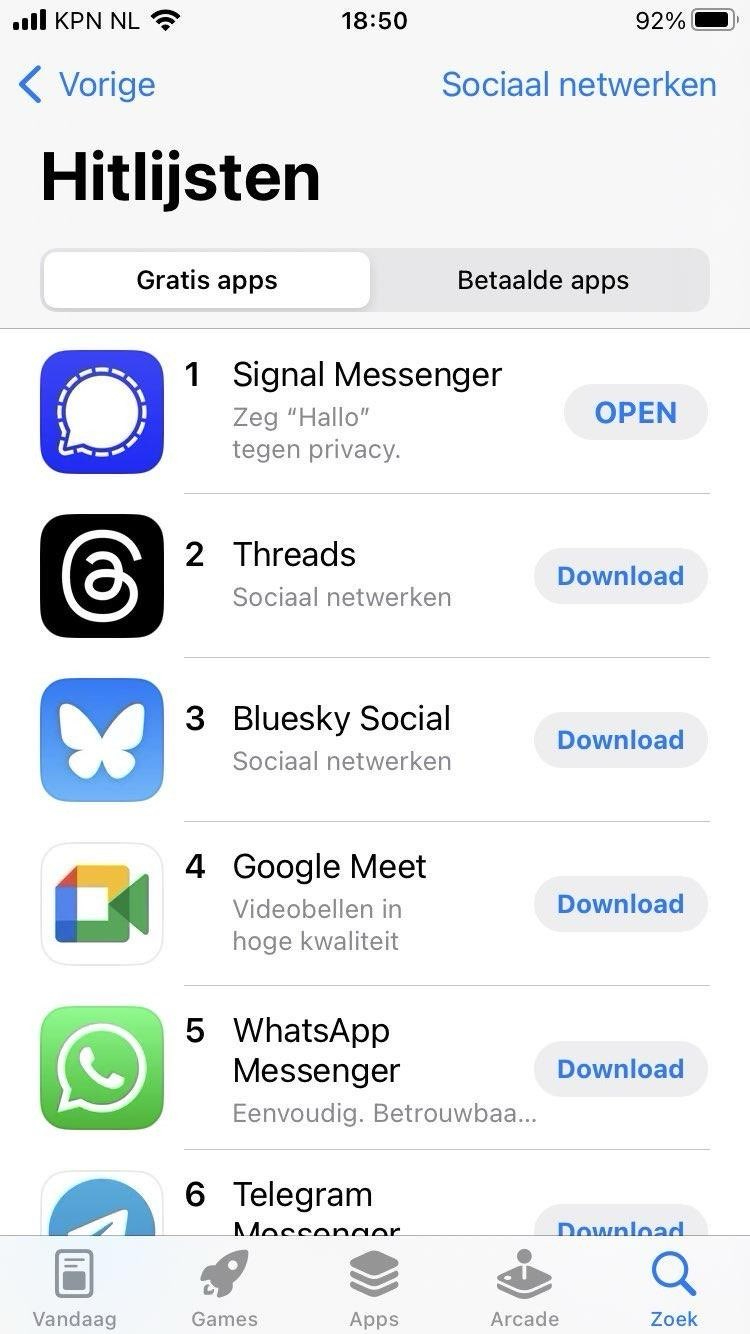Download the Threads app

coord(620,576)
